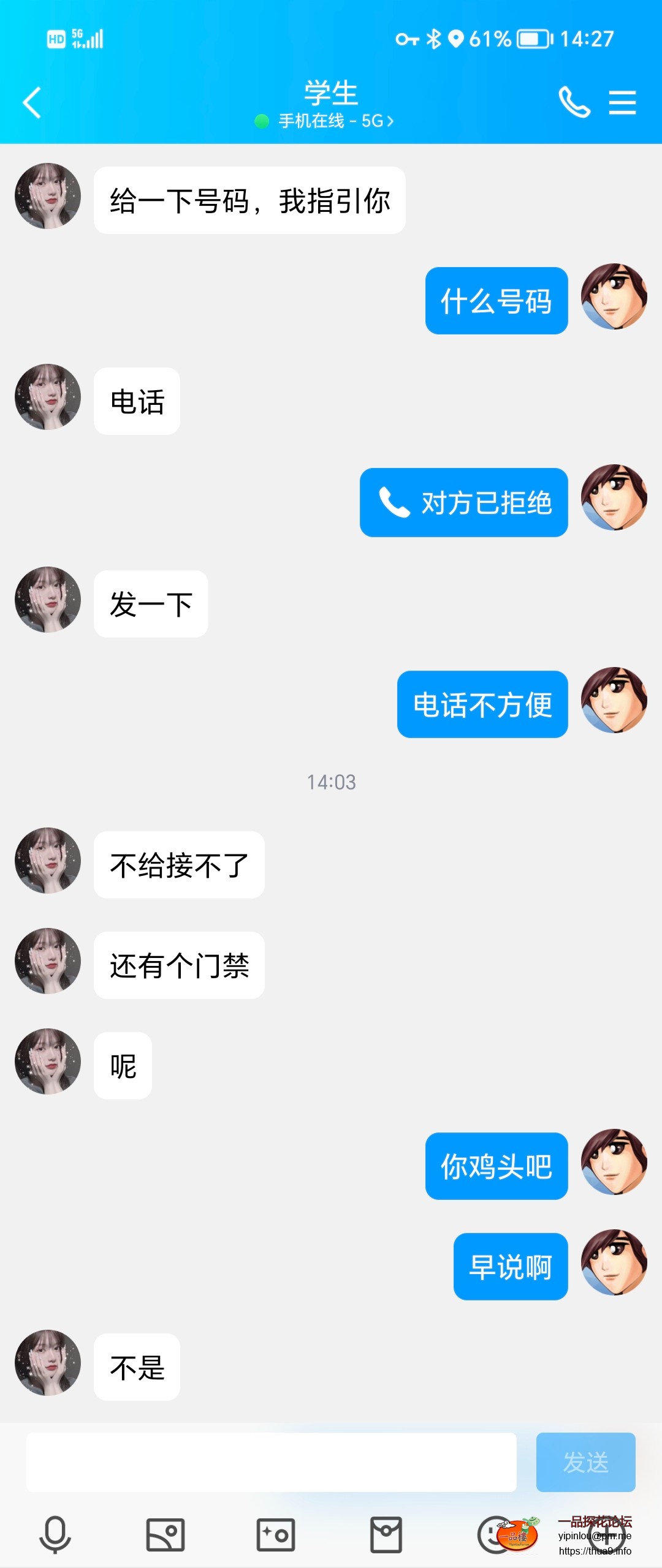The height and width of the screenshot is (1568, 662).
Task: Open the chat settings menu
Action: pos(622,102)
